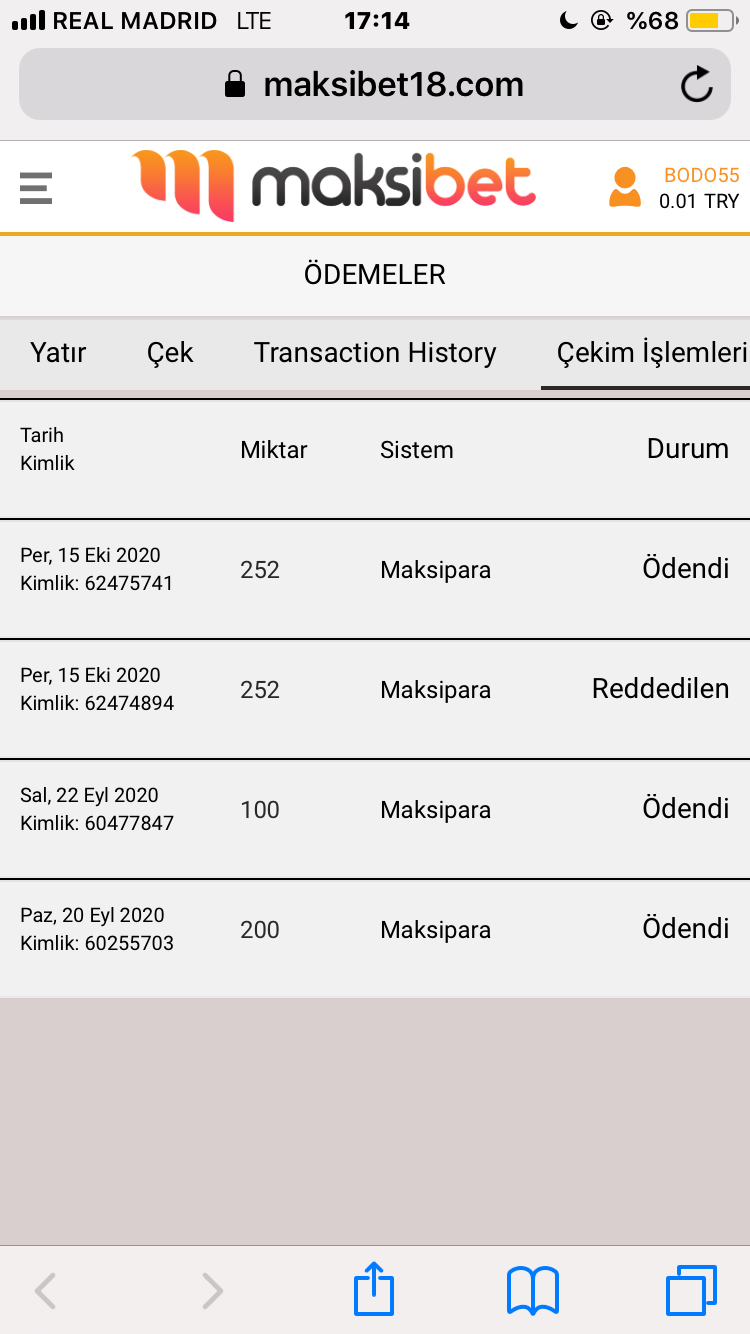Go to the Maksibet home logo
The width and height of the screenshot is (750, 1334).
click(334, 185)
